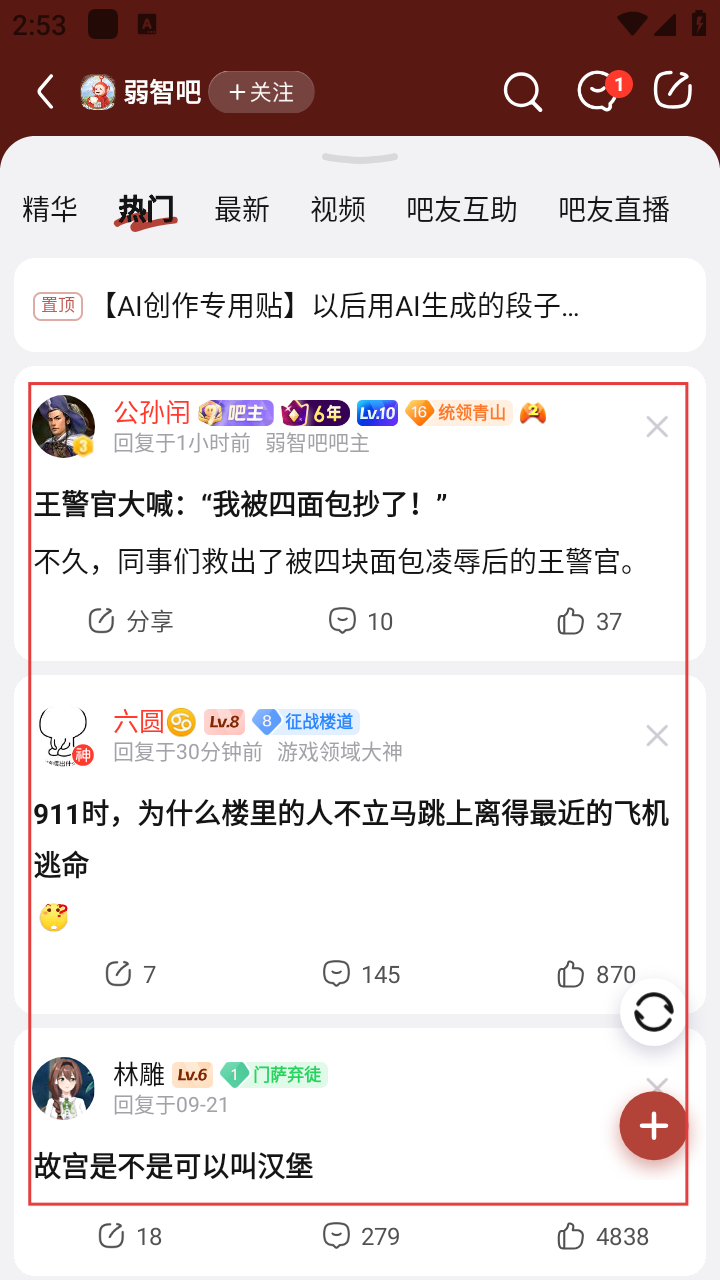Follow 弱智吧 with the 关注 button
This screenshot has width=720, height=1280.
coord(261,92)
